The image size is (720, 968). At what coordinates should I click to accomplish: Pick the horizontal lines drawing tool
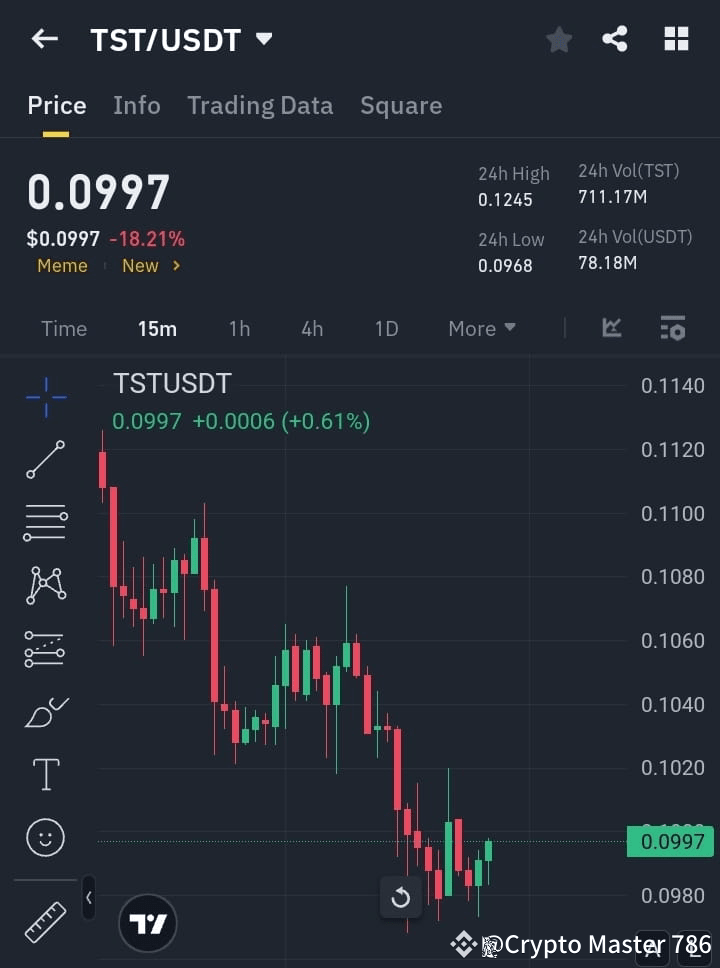pyautogui.click(x=45, y=523)
